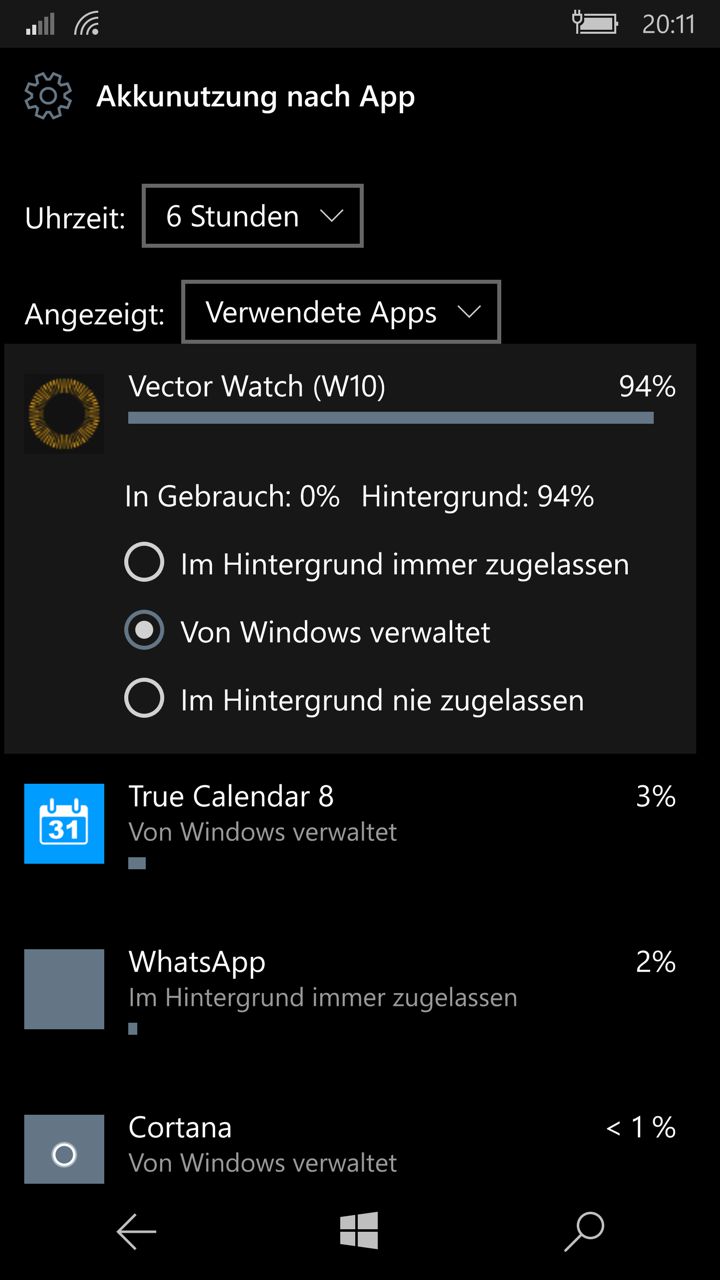
Task: Select the Von Windows verwaltet radio option
Action: [x=308, y=632]
